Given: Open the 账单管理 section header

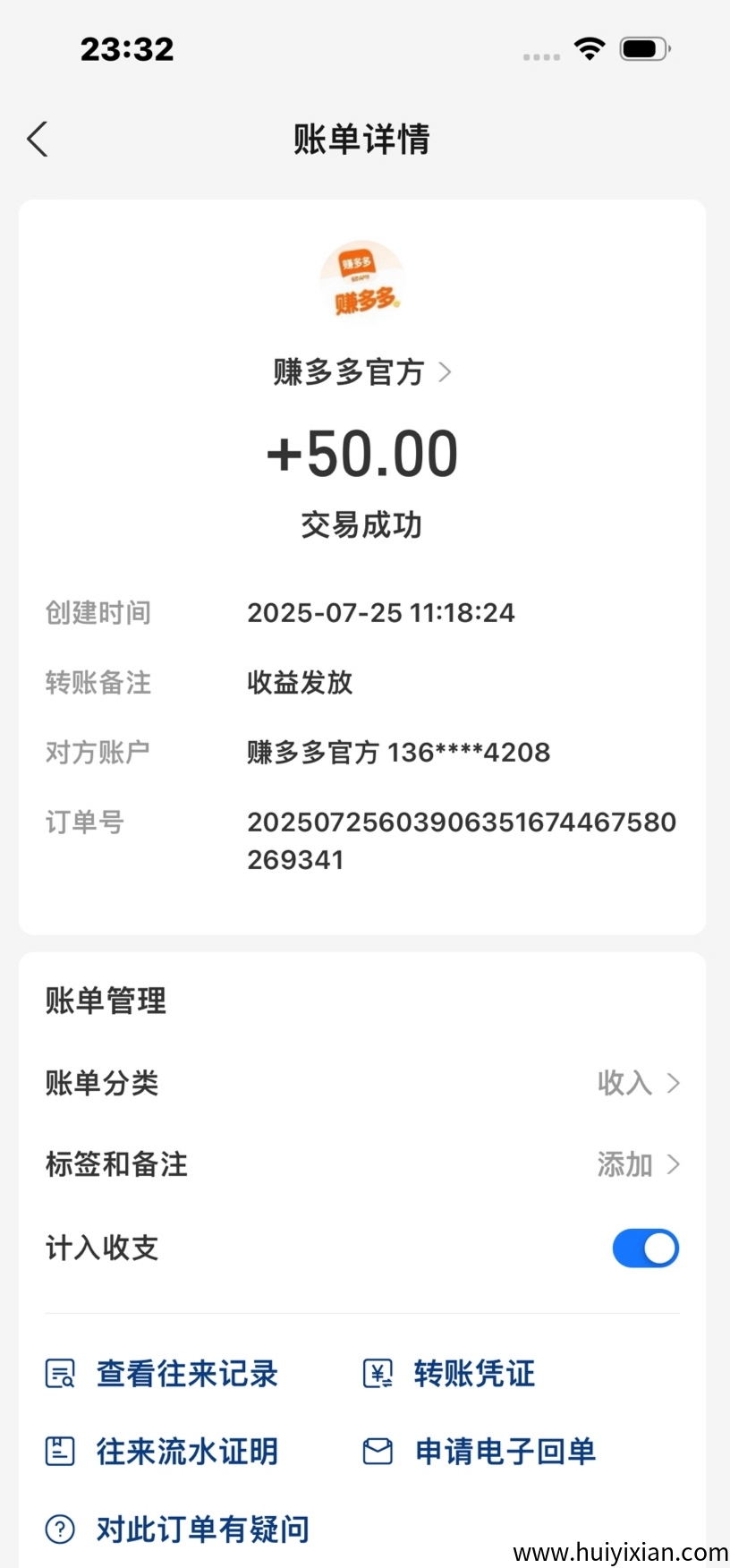Looking at the screenshot, I should [106, 1001].
